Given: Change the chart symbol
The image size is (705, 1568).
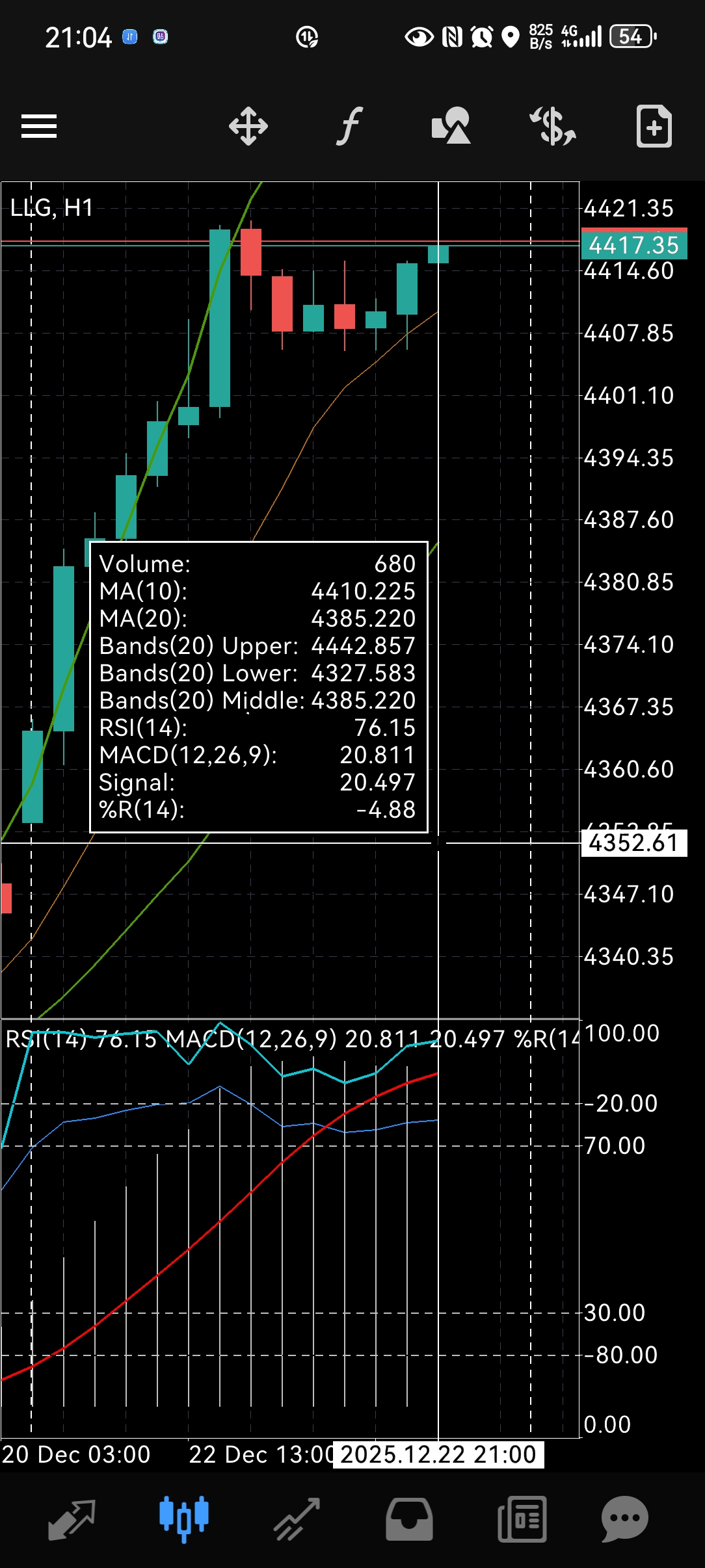Looking at the screenshot, I should coord(553,126).
